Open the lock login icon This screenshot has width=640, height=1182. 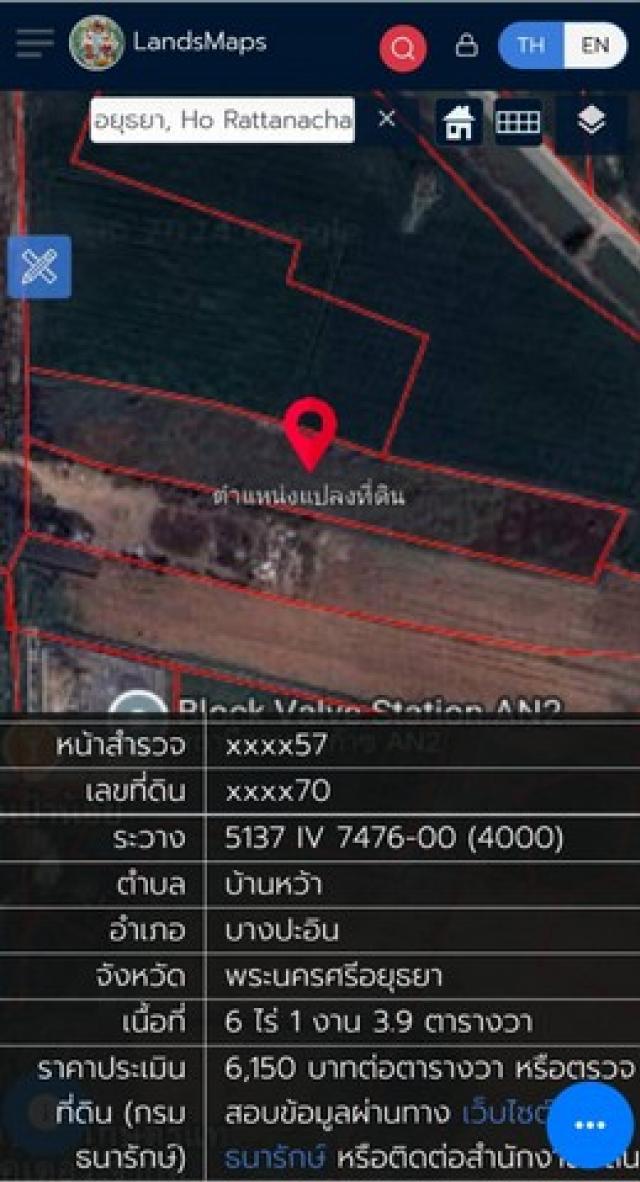pyautogui.click(x=466, y=46)
